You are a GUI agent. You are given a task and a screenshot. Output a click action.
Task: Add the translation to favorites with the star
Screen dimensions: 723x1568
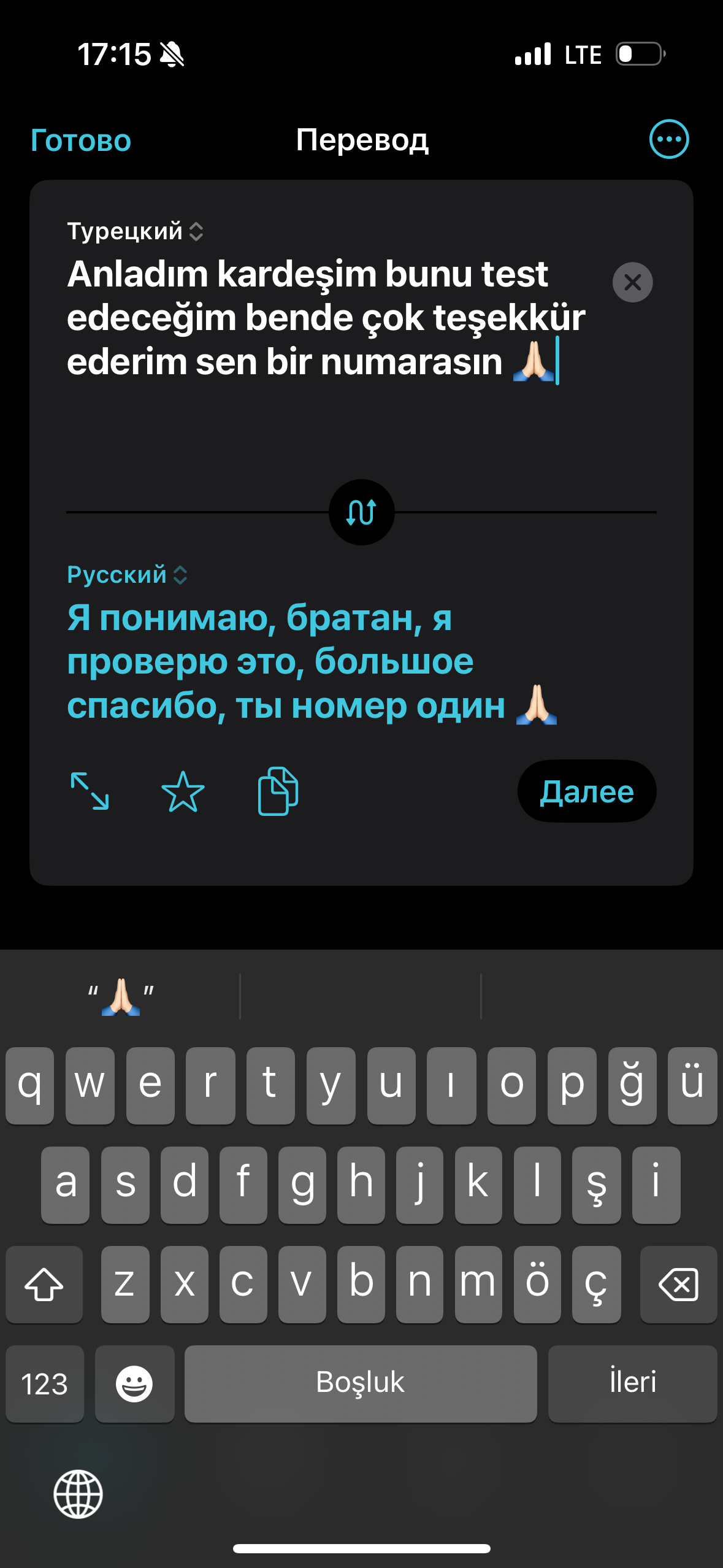(183, 791)
